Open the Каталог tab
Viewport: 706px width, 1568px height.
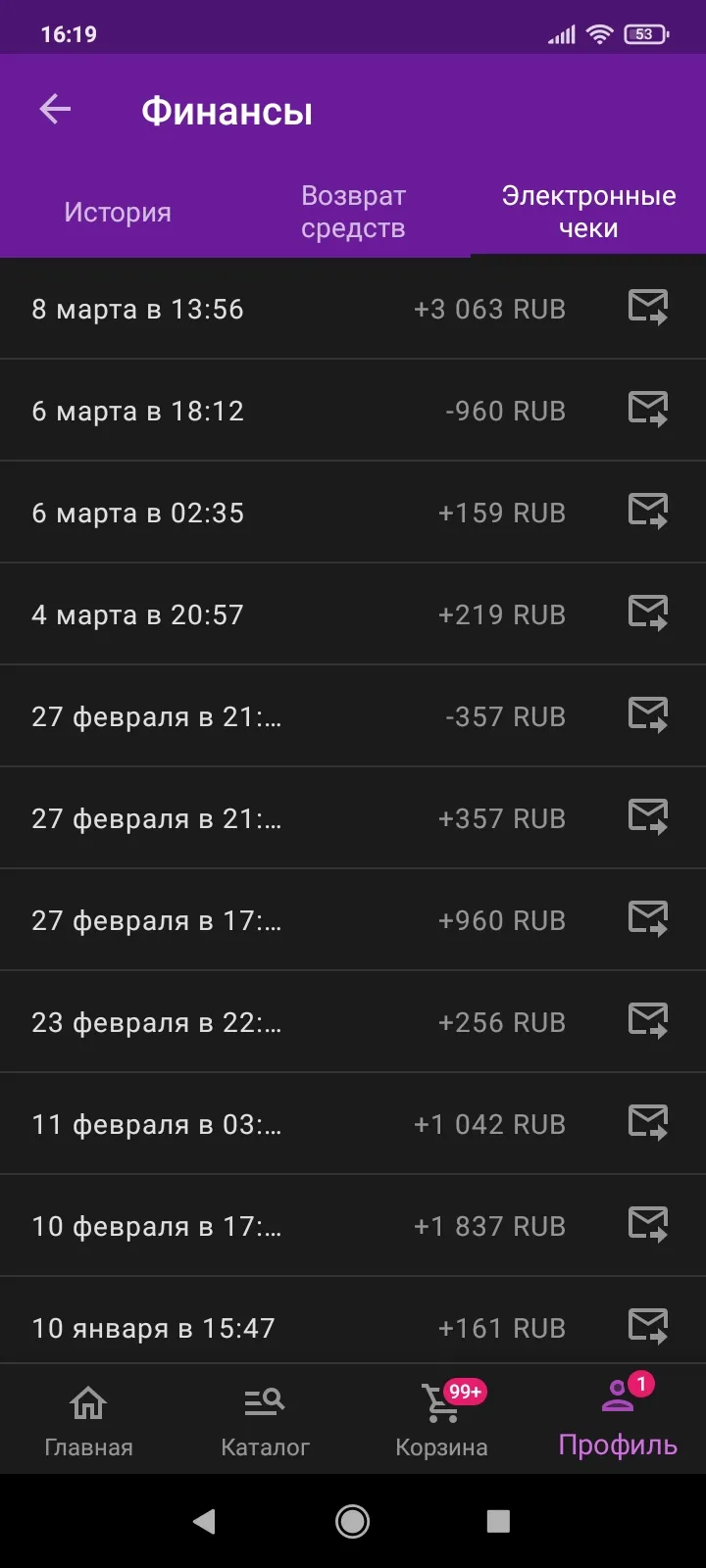(x=265, y=1420)
